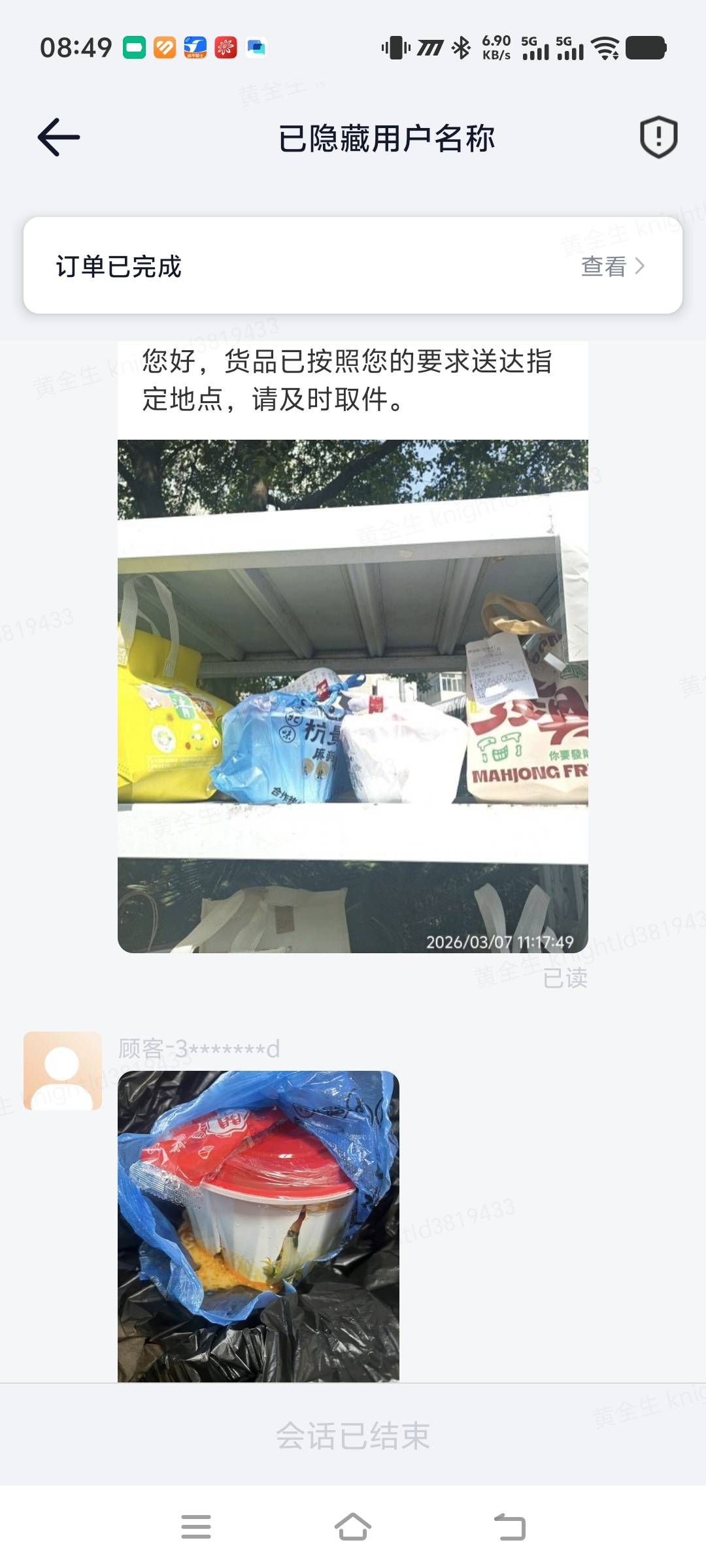
Task: Open the shield alert icon
Action: [x=658, y=137]
